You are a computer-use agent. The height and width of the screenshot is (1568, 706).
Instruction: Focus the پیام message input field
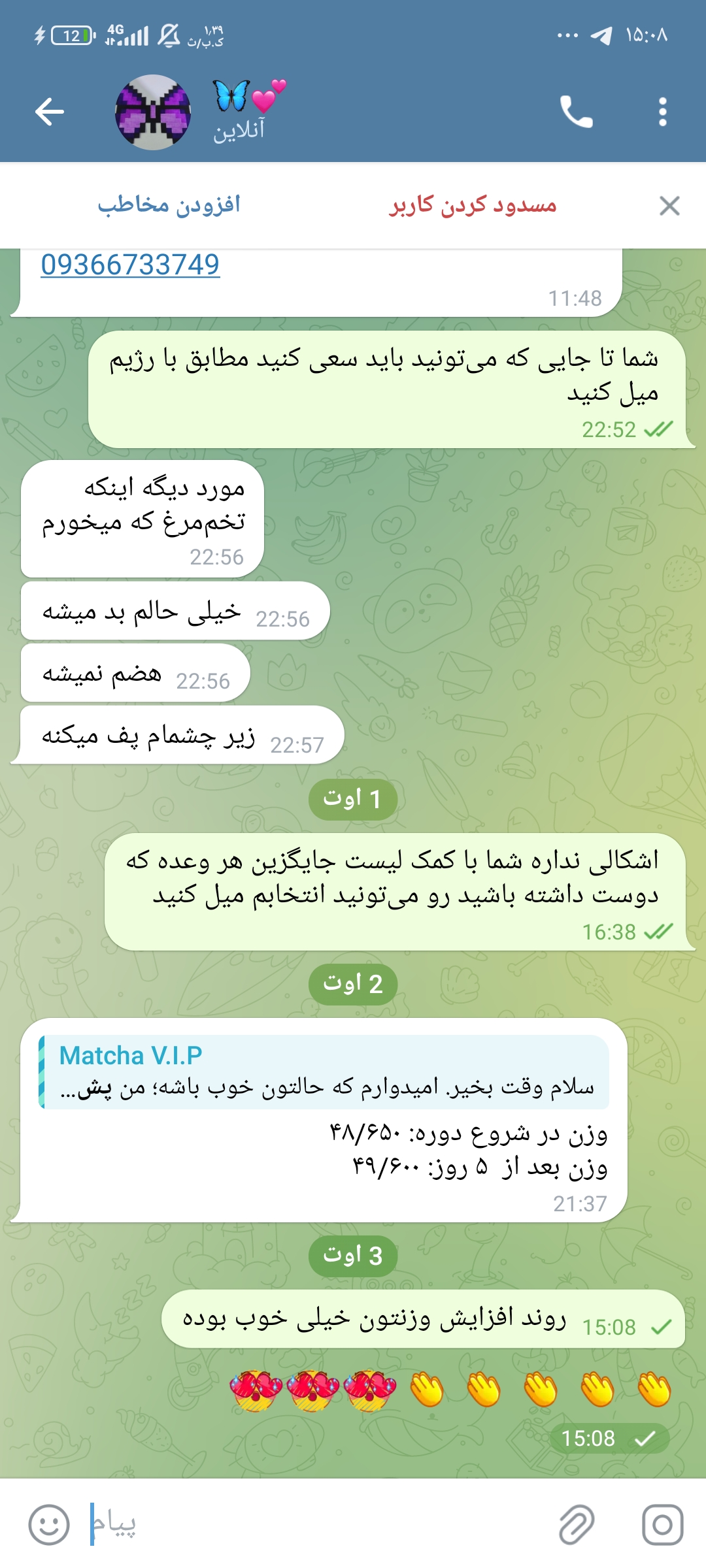(314, 1525)
